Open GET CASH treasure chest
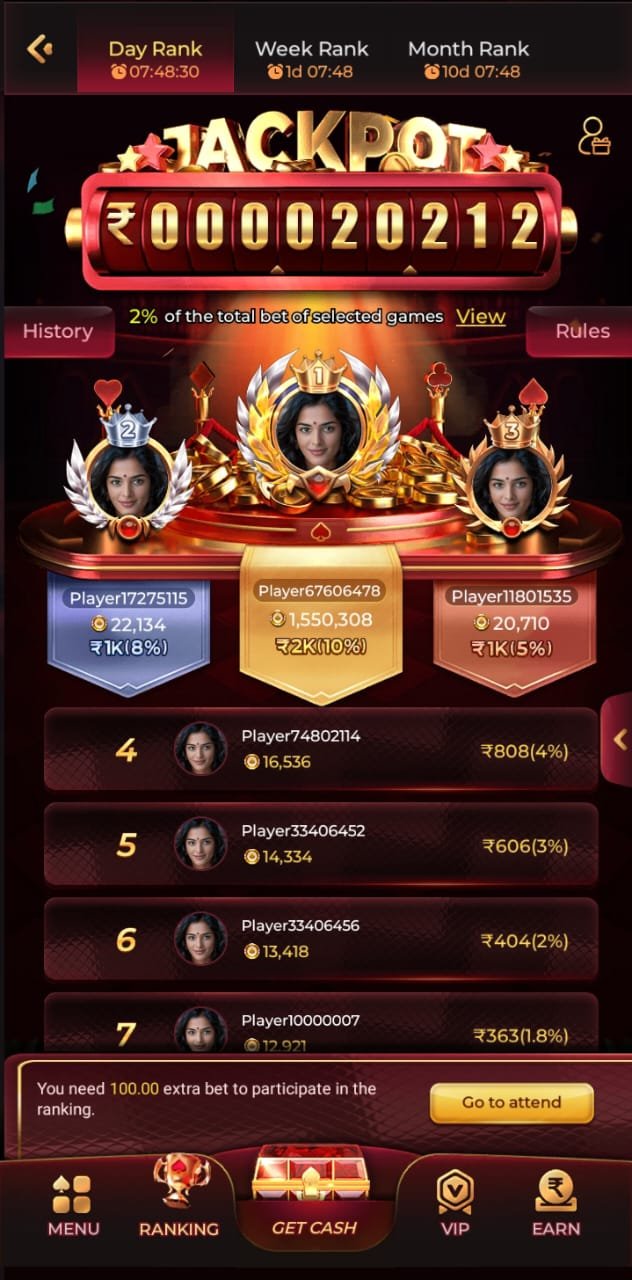Viewport: 632px width, 1280px height. pyautogui.click(x=315, y=1195)
